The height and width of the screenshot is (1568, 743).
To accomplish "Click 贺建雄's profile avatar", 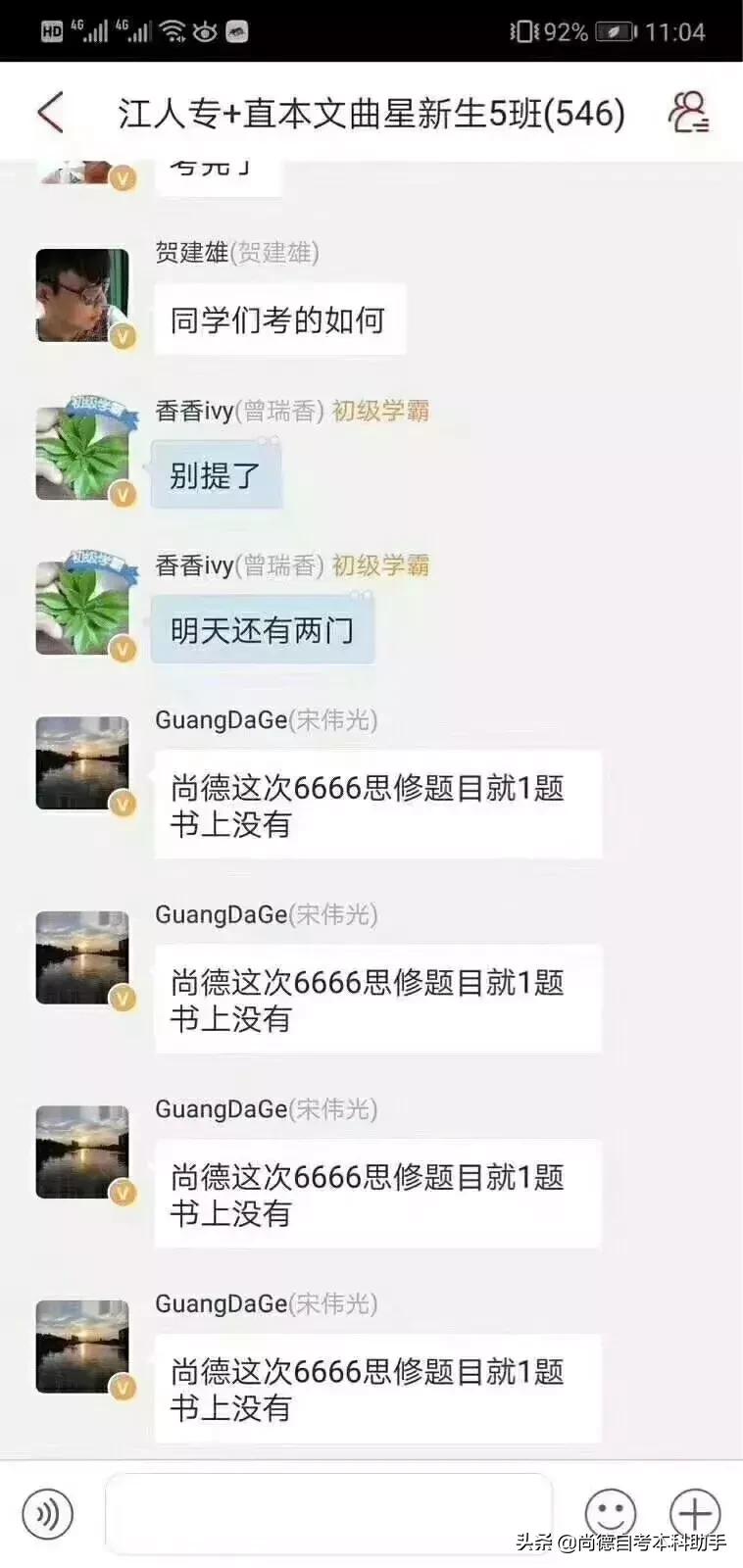I will [x=81, y=294].
